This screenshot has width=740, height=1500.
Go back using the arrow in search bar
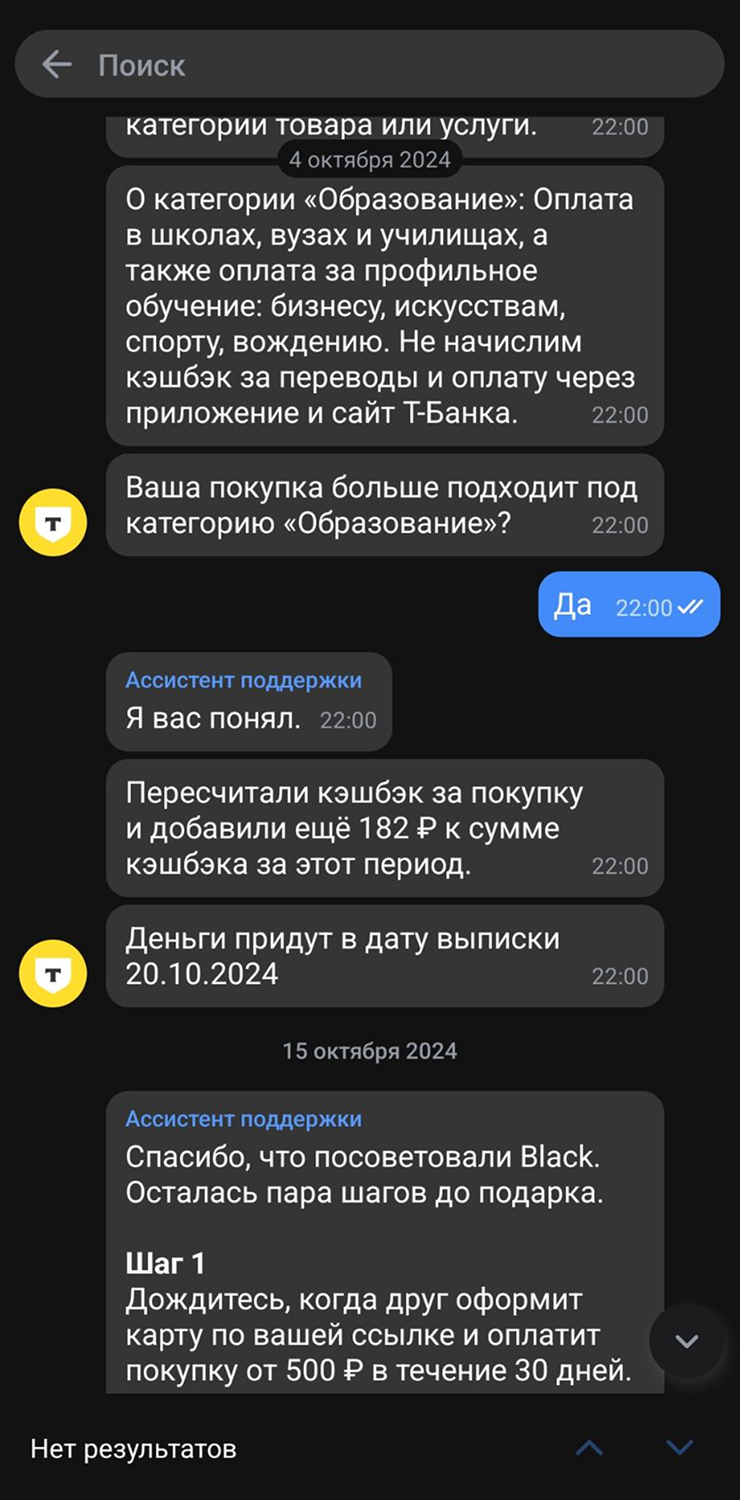coord(57,65)
